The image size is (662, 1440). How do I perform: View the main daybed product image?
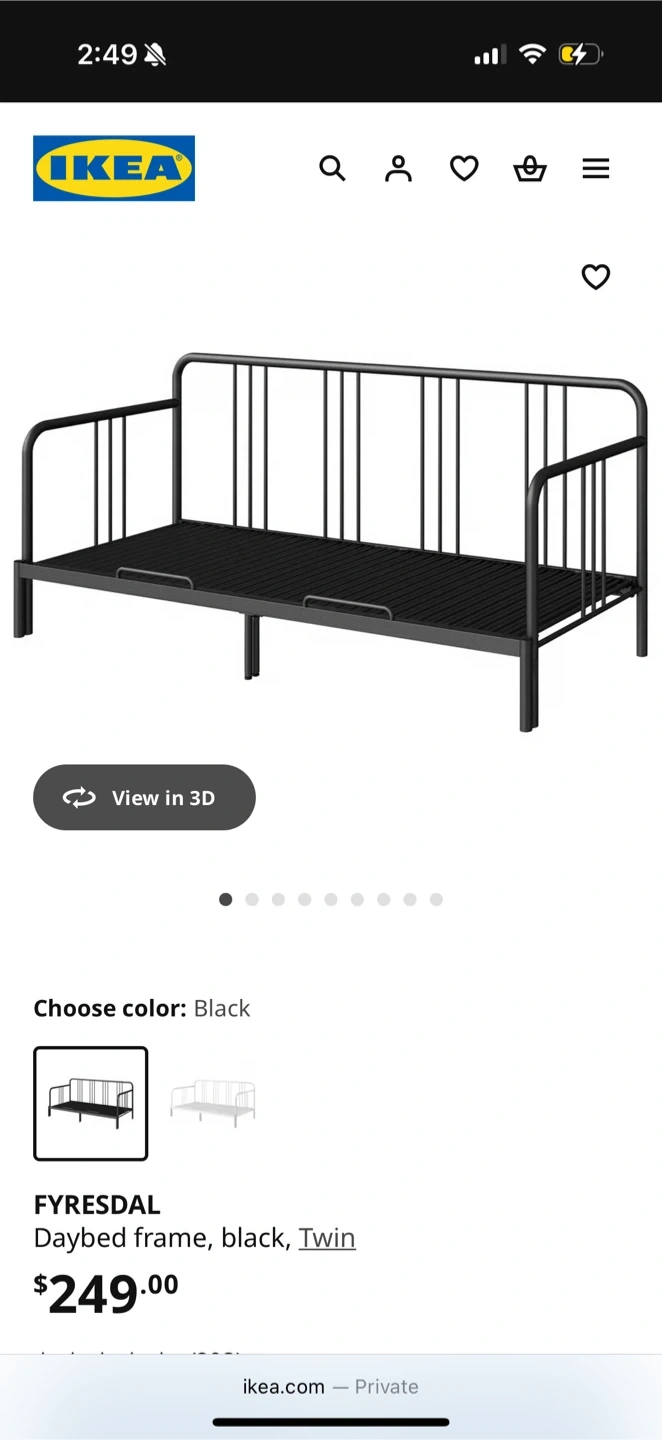pos(330,530)
